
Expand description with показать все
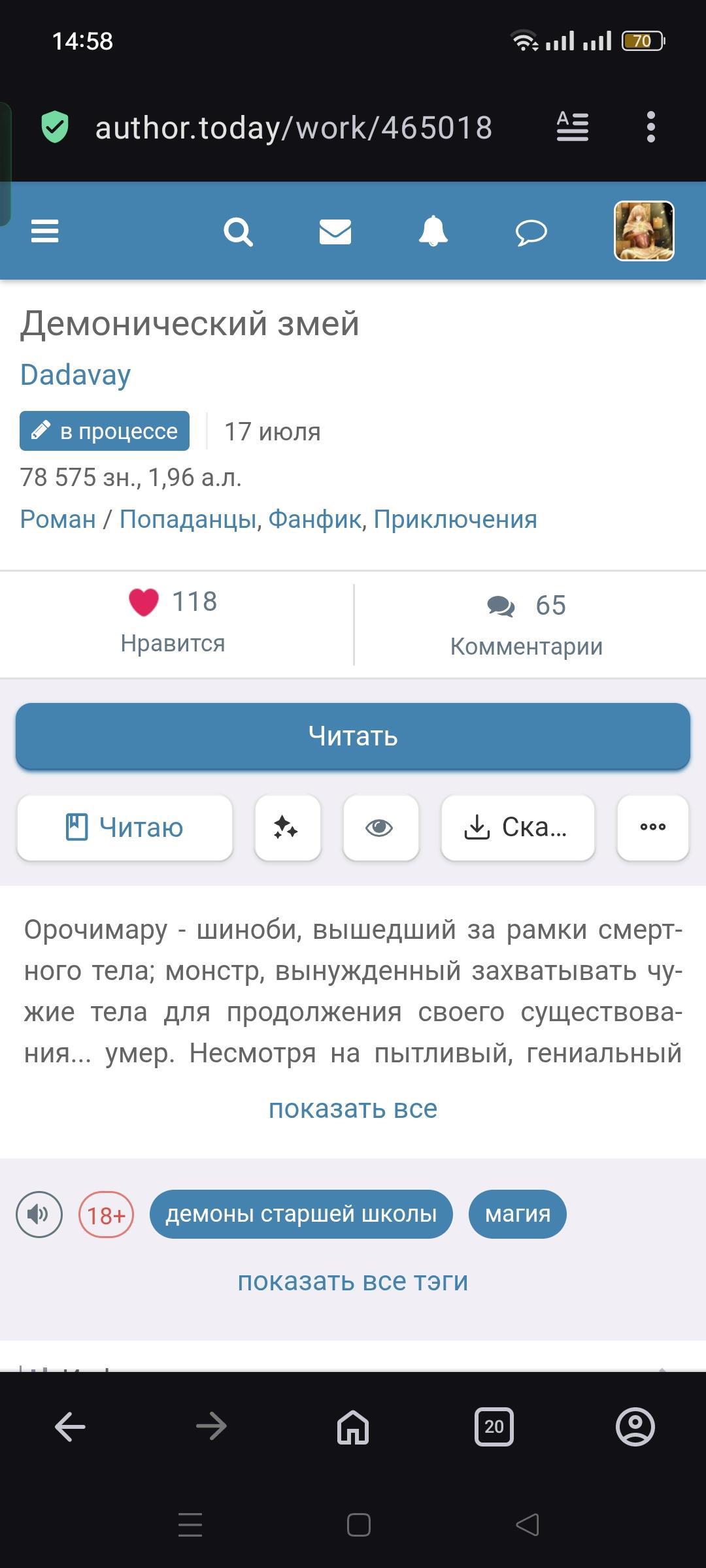pyautogui.click(x=353, y=1109)
